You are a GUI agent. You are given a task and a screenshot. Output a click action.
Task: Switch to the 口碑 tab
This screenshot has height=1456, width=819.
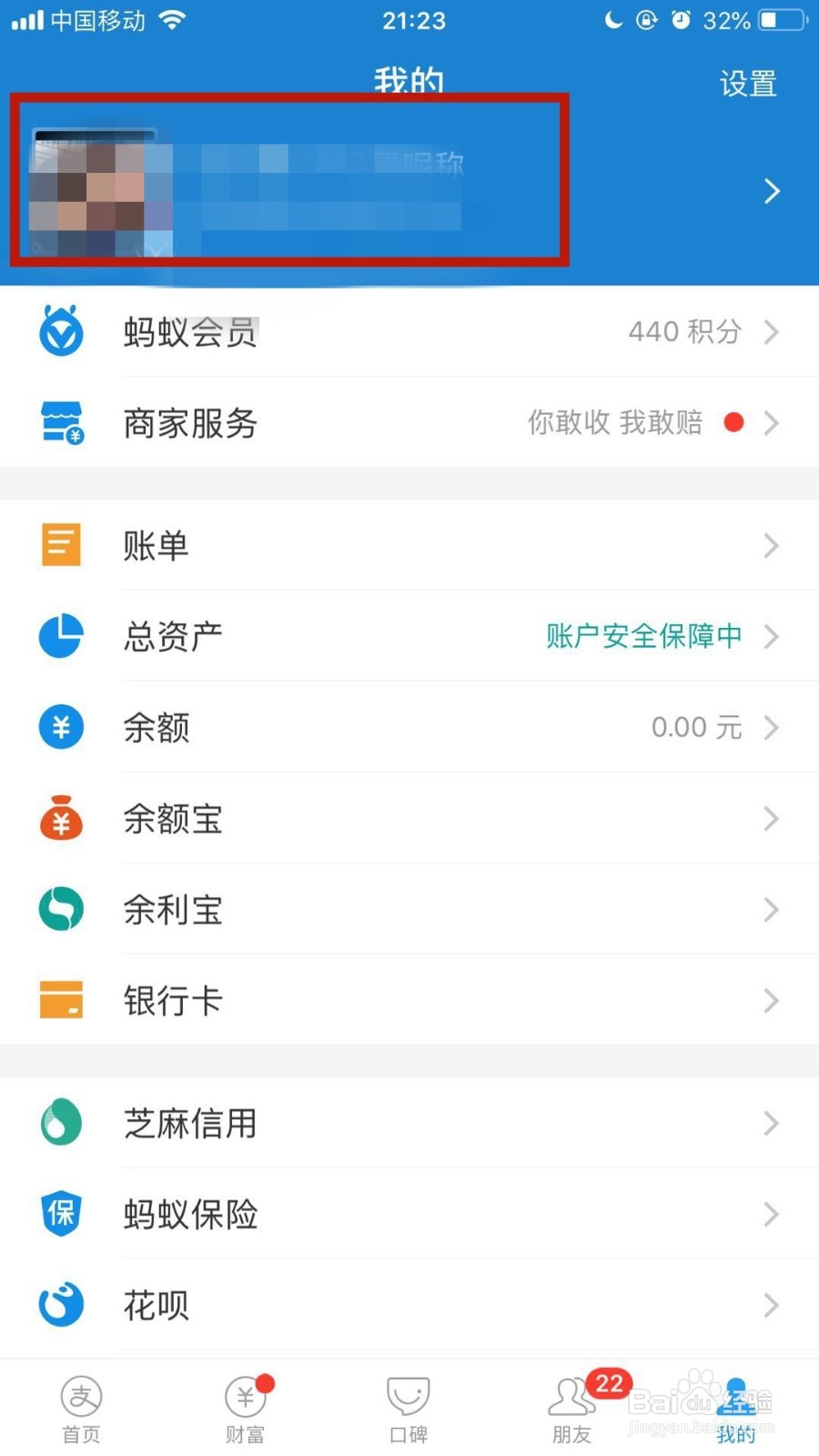(x=408, y=1406)
